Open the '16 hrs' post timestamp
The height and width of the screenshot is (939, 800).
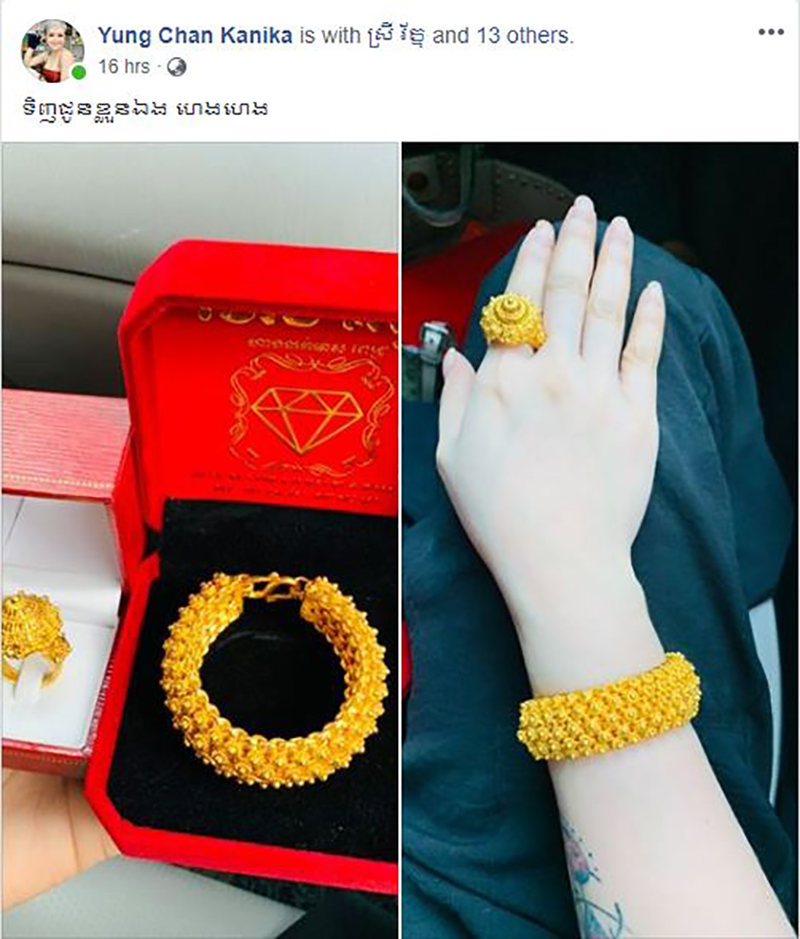(x=121, y=67)
